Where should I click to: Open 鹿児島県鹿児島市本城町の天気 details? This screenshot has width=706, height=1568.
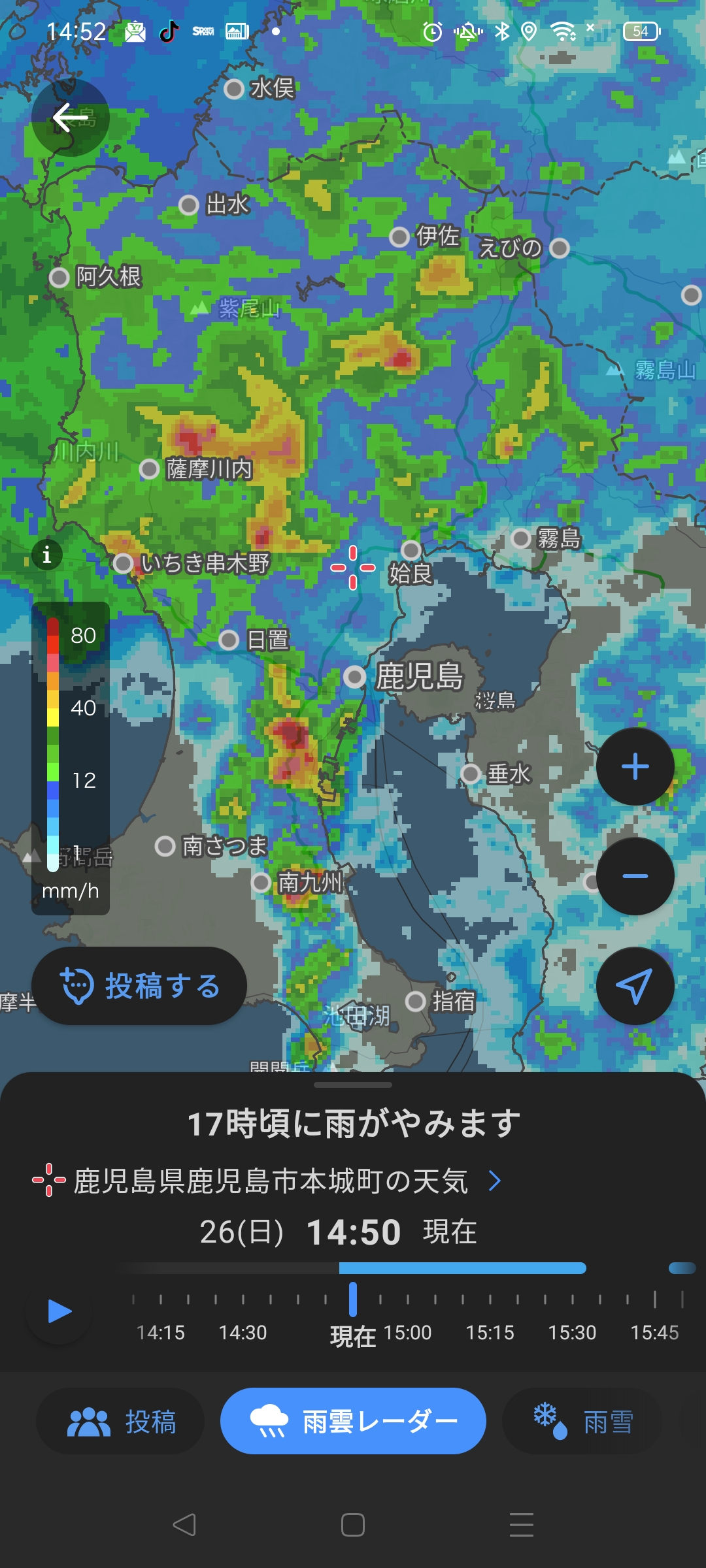271,1181
